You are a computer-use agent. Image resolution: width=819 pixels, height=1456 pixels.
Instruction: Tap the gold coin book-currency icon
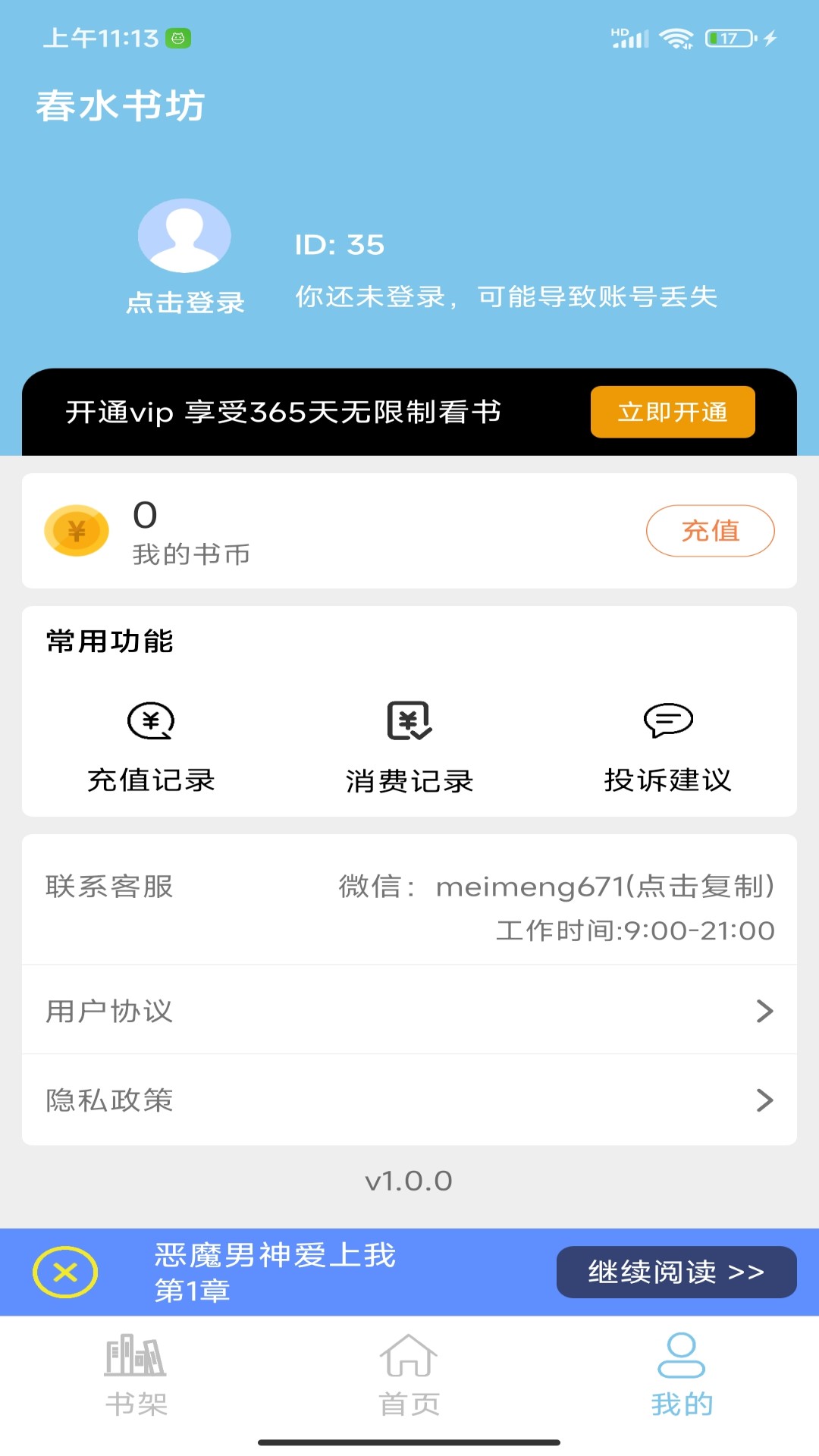point(76,531)
